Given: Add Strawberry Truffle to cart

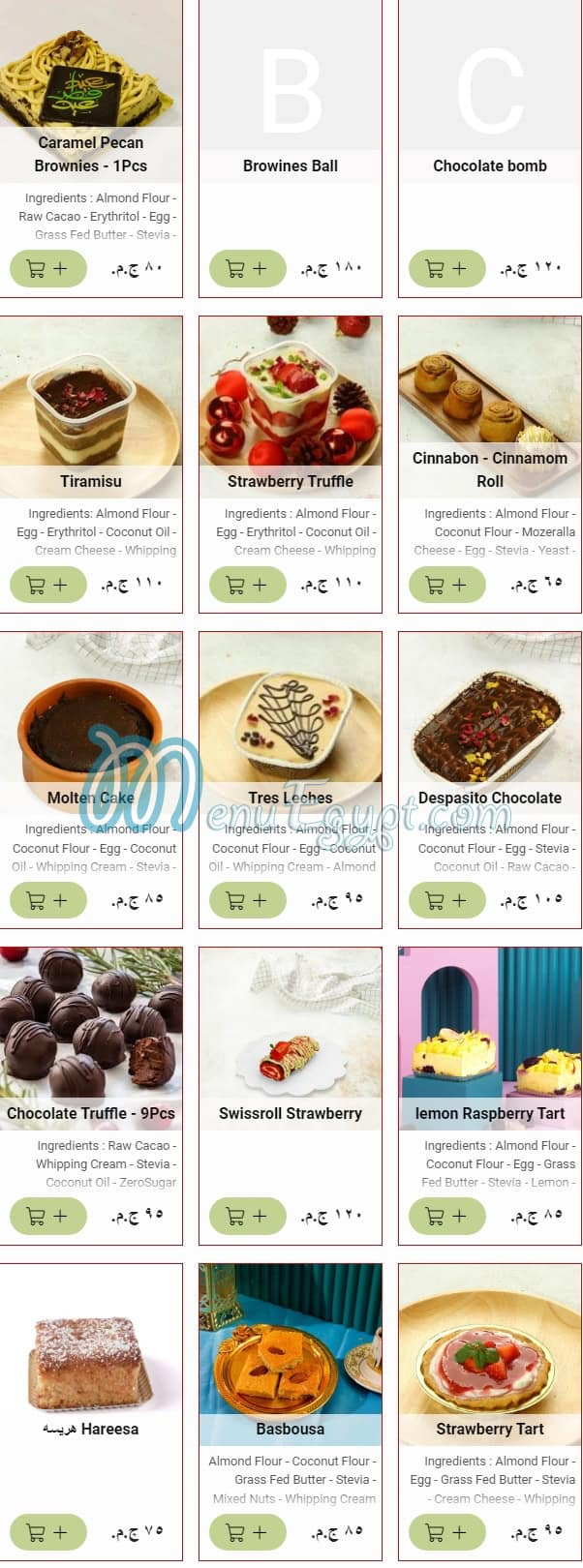Looking at the screenshot, I should (247, 585).
